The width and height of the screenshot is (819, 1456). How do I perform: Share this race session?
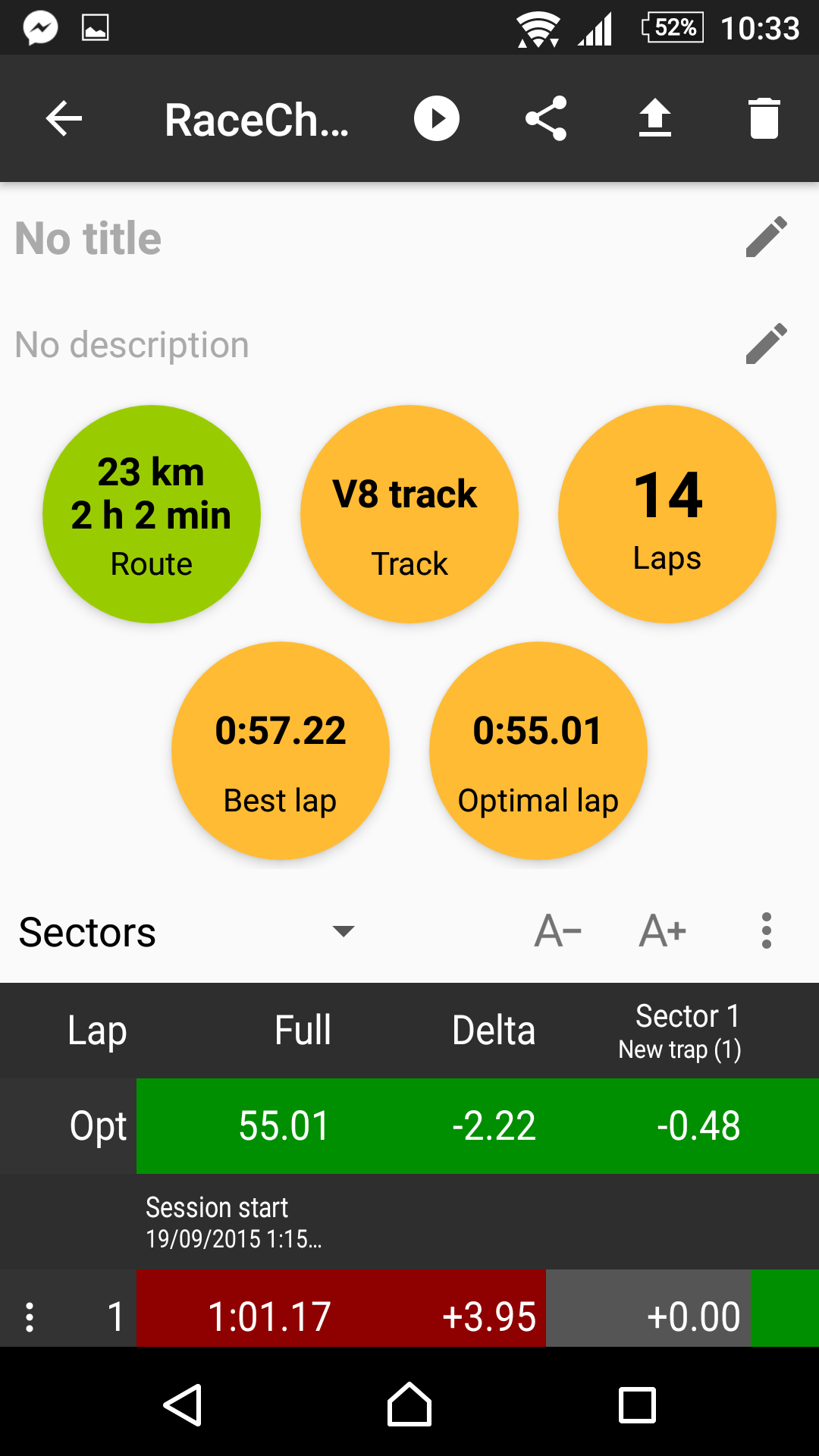pyautogui.click(x=546, y=119)
